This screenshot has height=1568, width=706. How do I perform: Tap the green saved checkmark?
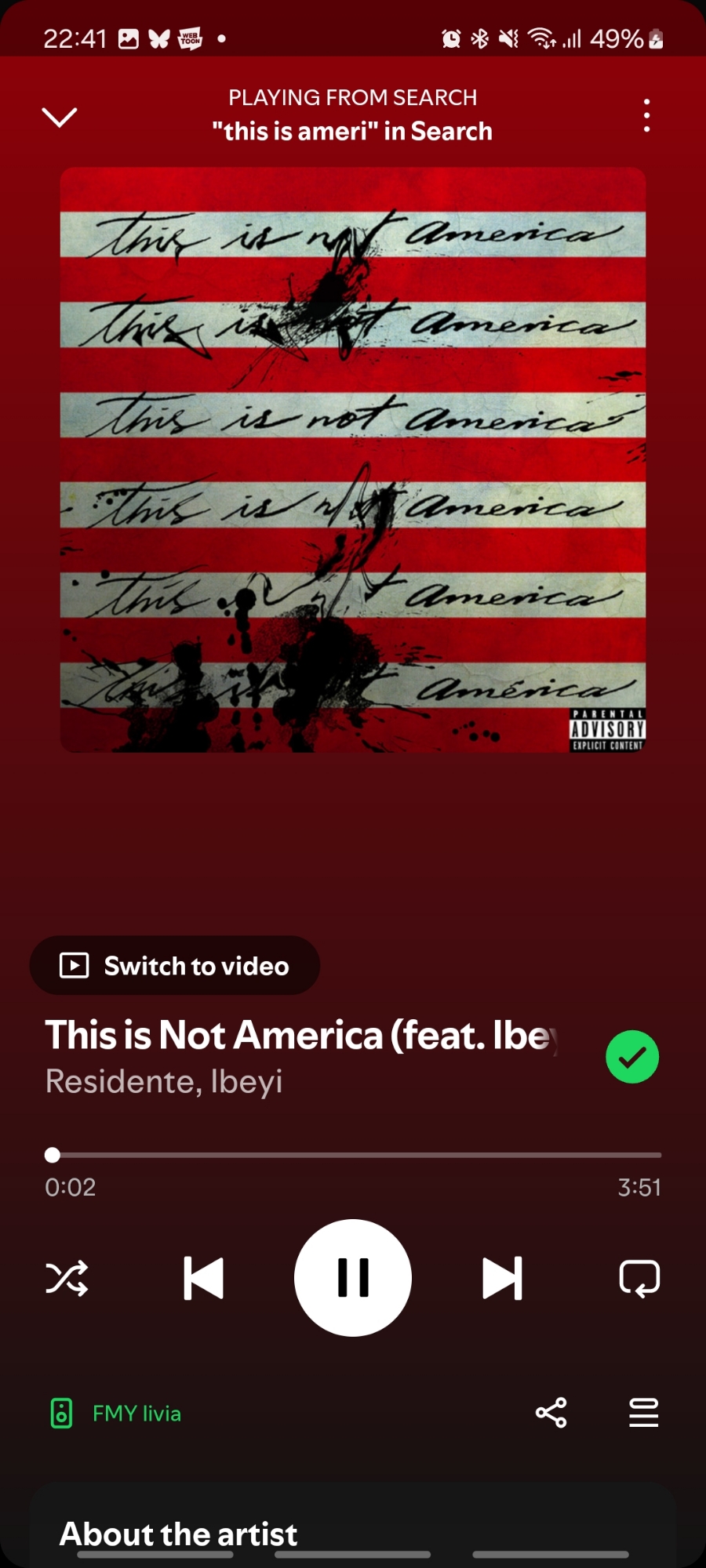click(x=632, y=1057)
